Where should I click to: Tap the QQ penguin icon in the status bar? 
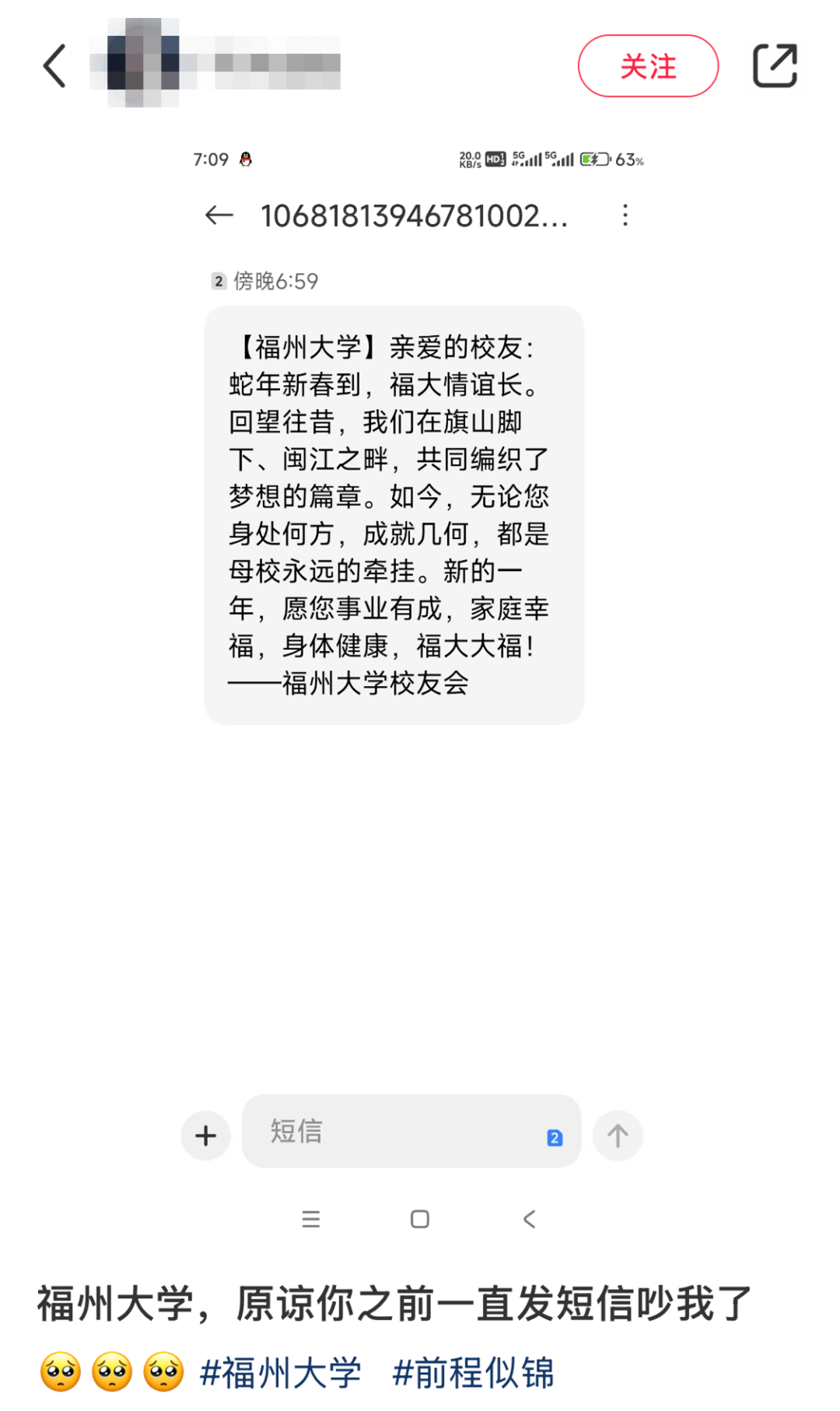(247, 159)
